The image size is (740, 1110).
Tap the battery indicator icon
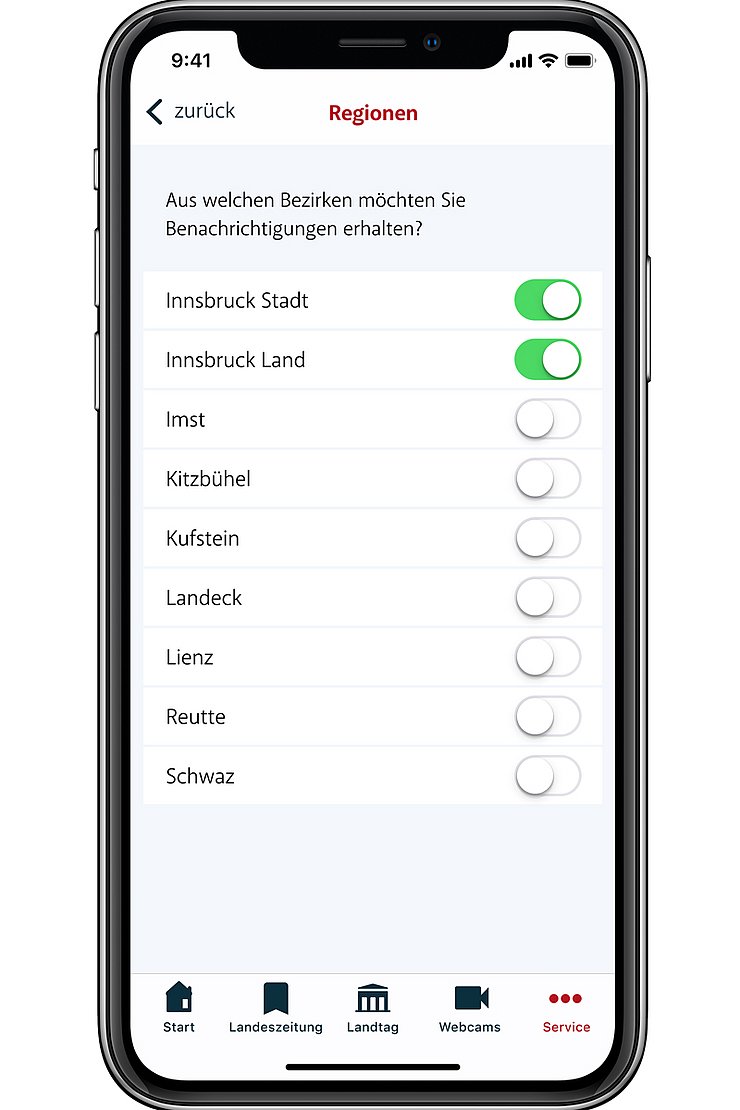click(x=578, y=60)
